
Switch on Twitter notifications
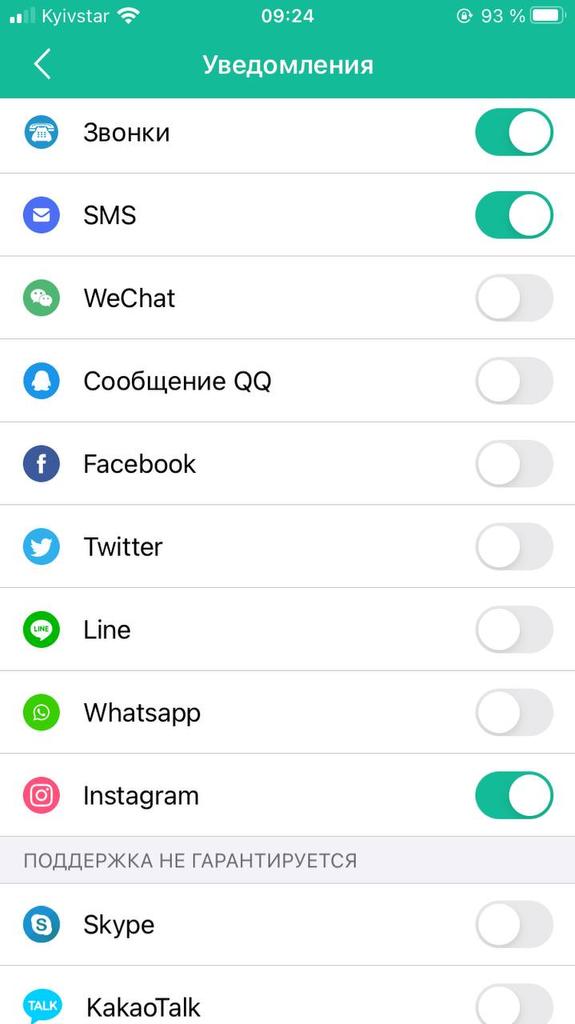[x=514, y=547]
